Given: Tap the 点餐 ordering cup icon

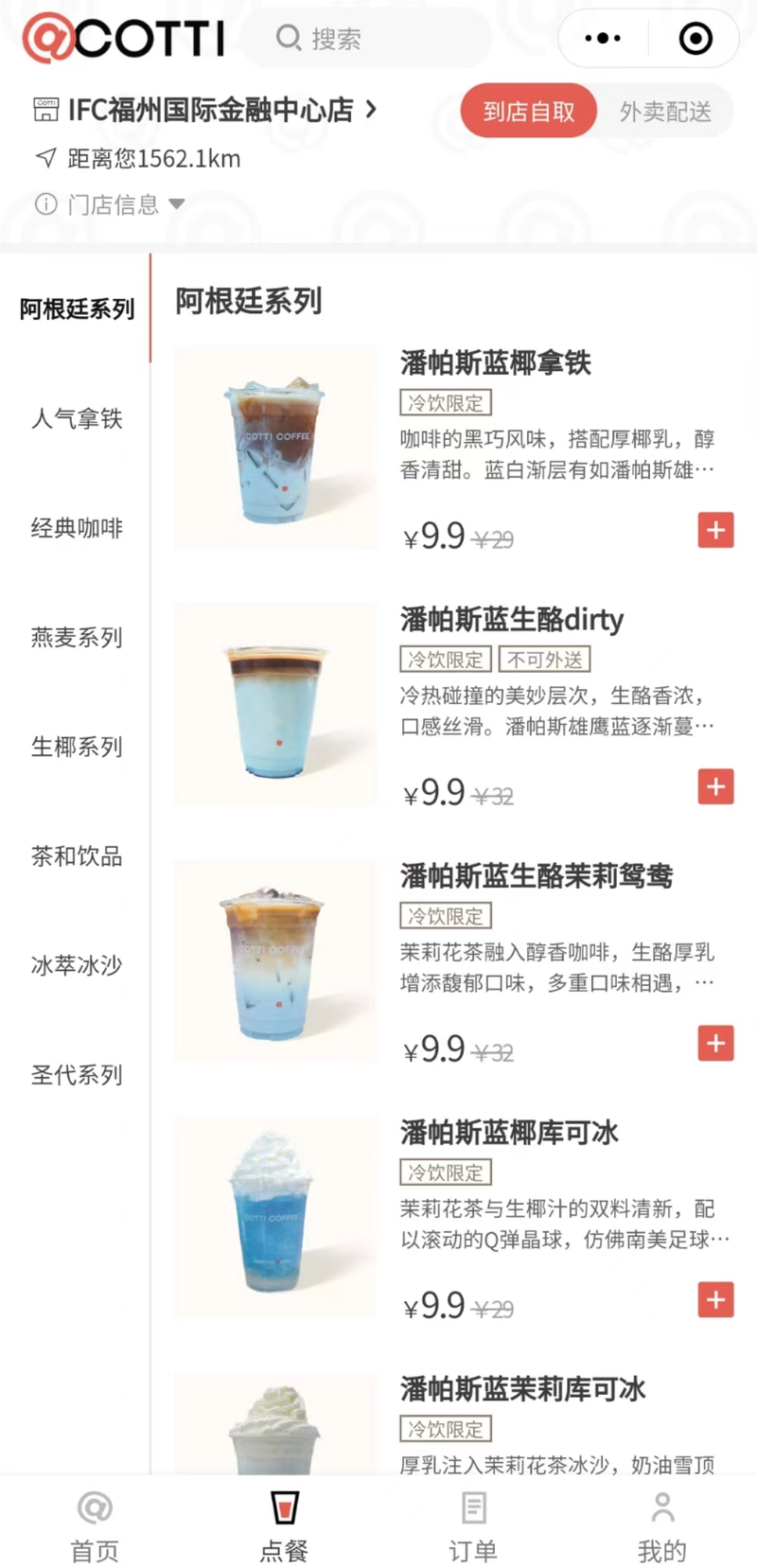Looking at the screenshot, I should pos(283,1508).
